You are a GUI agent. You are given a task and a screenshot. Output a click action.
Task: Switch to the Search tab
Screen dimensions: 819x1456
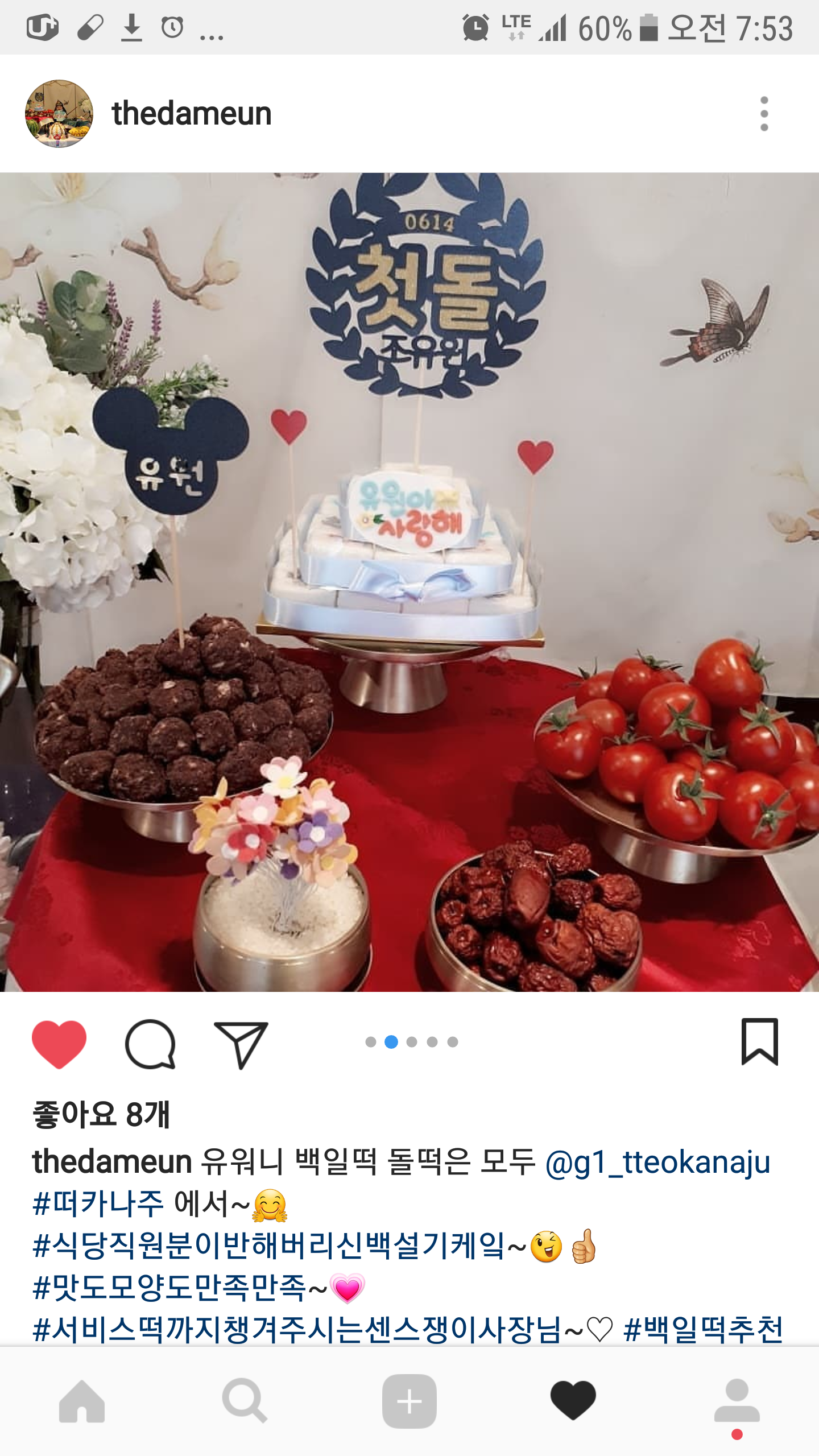[245, 1401]
